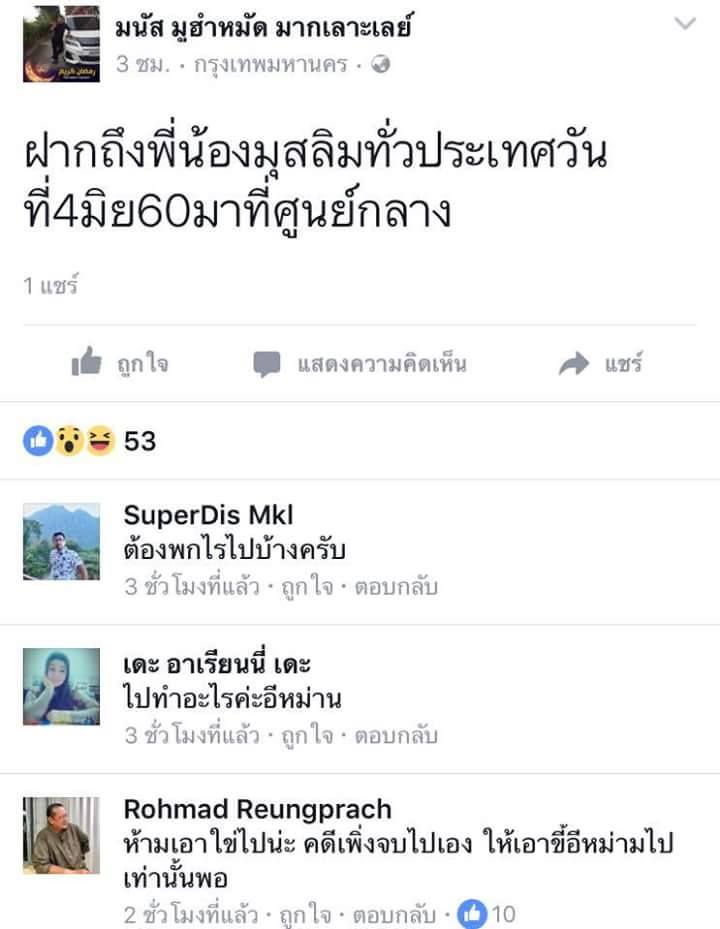Reply to SuperDis Mkl's comment

coord(397,587)
